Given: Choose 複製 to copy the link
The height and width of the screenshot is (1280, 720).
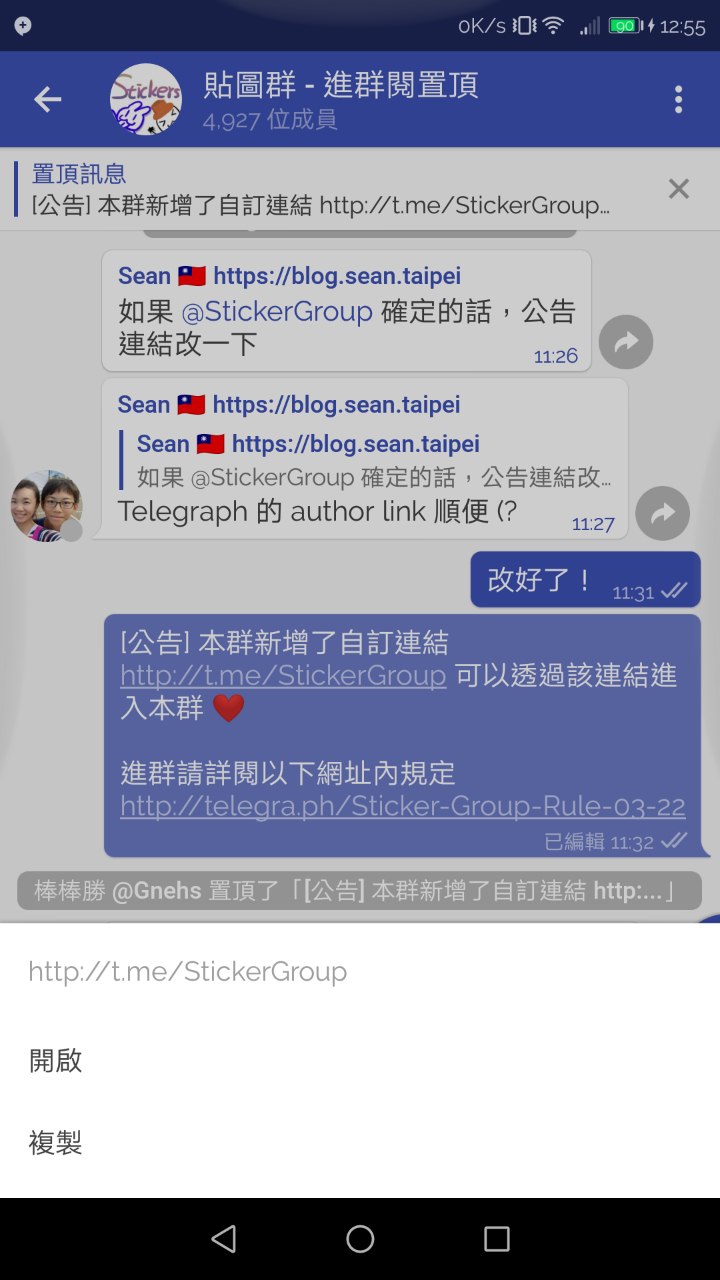Looking at the screenshot, I should point(56,1142).
